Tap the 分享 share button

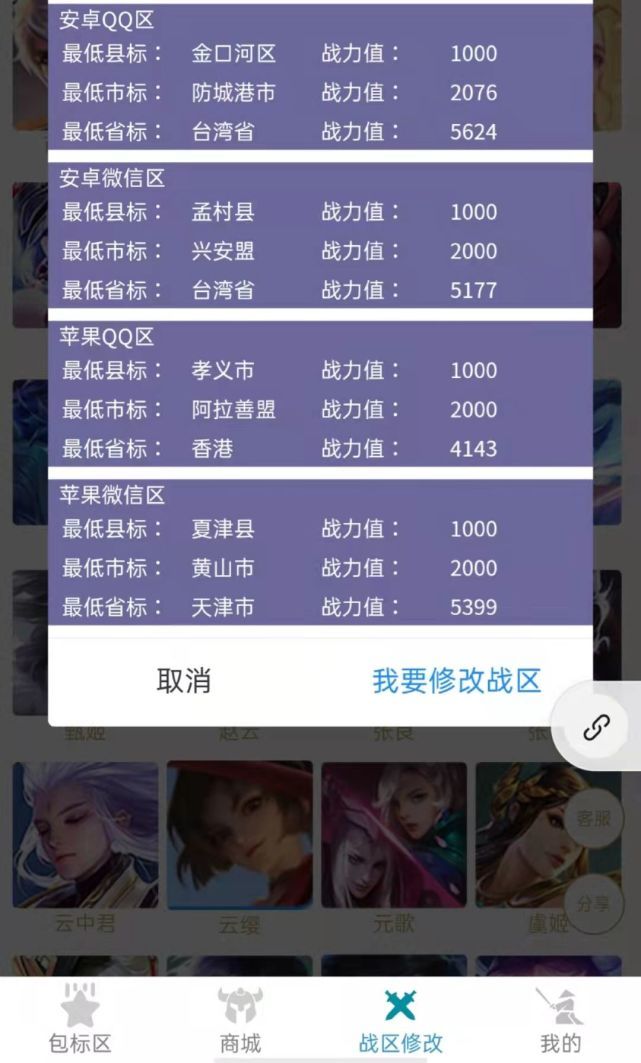point(593,903)
